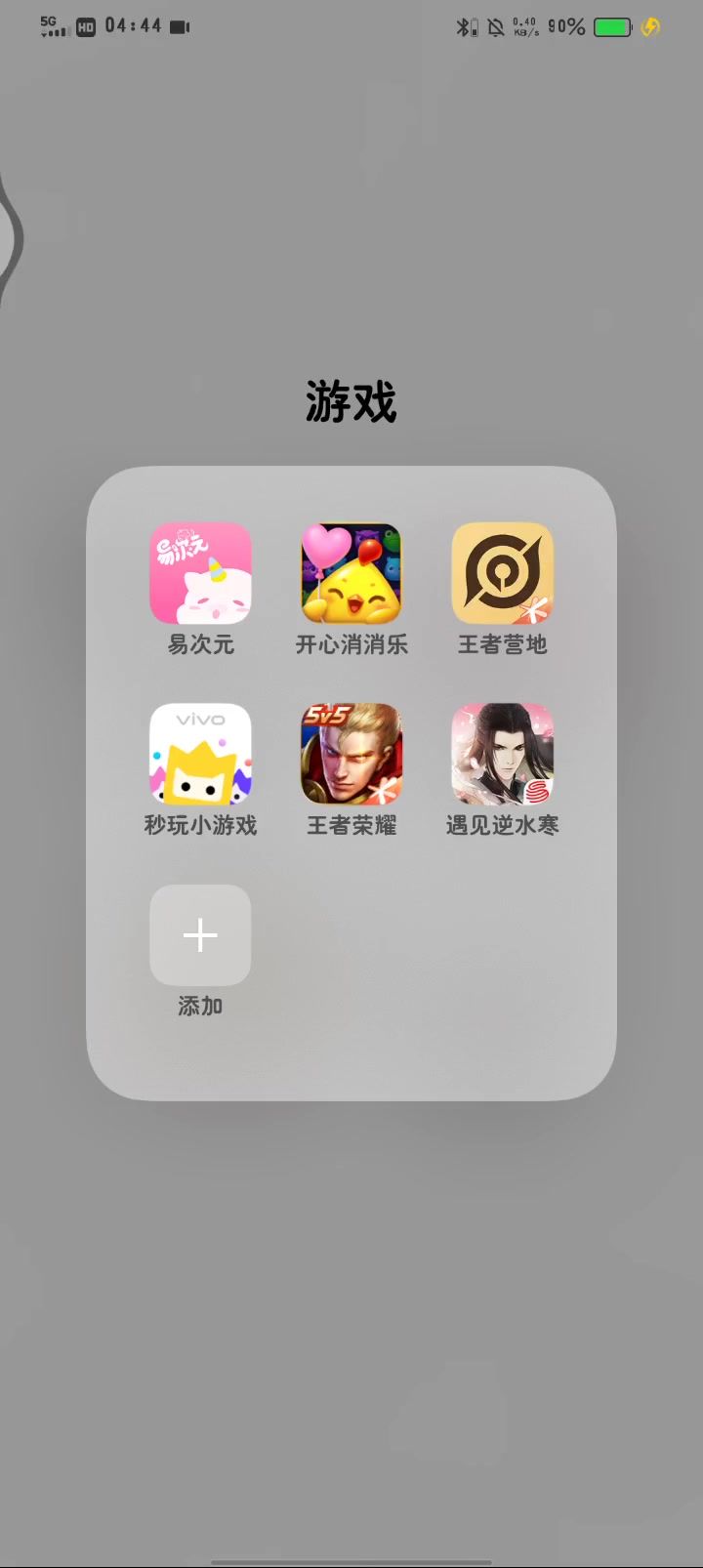Open the 易次元 app
The height and width of the screenshot is (1568, 703).
click(x=200, y=573)
